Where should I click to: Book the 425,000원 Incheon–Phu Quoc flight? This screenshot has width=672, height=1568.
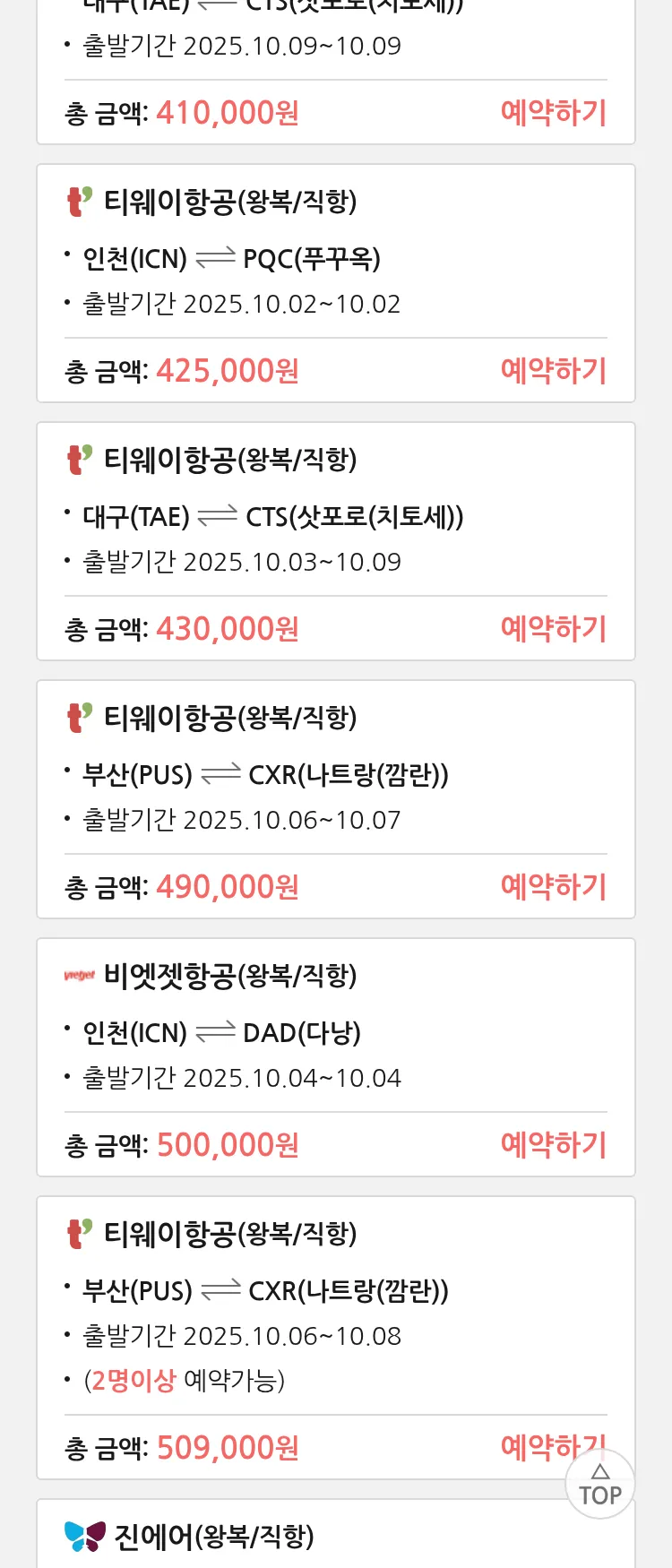tap(553, 371)
